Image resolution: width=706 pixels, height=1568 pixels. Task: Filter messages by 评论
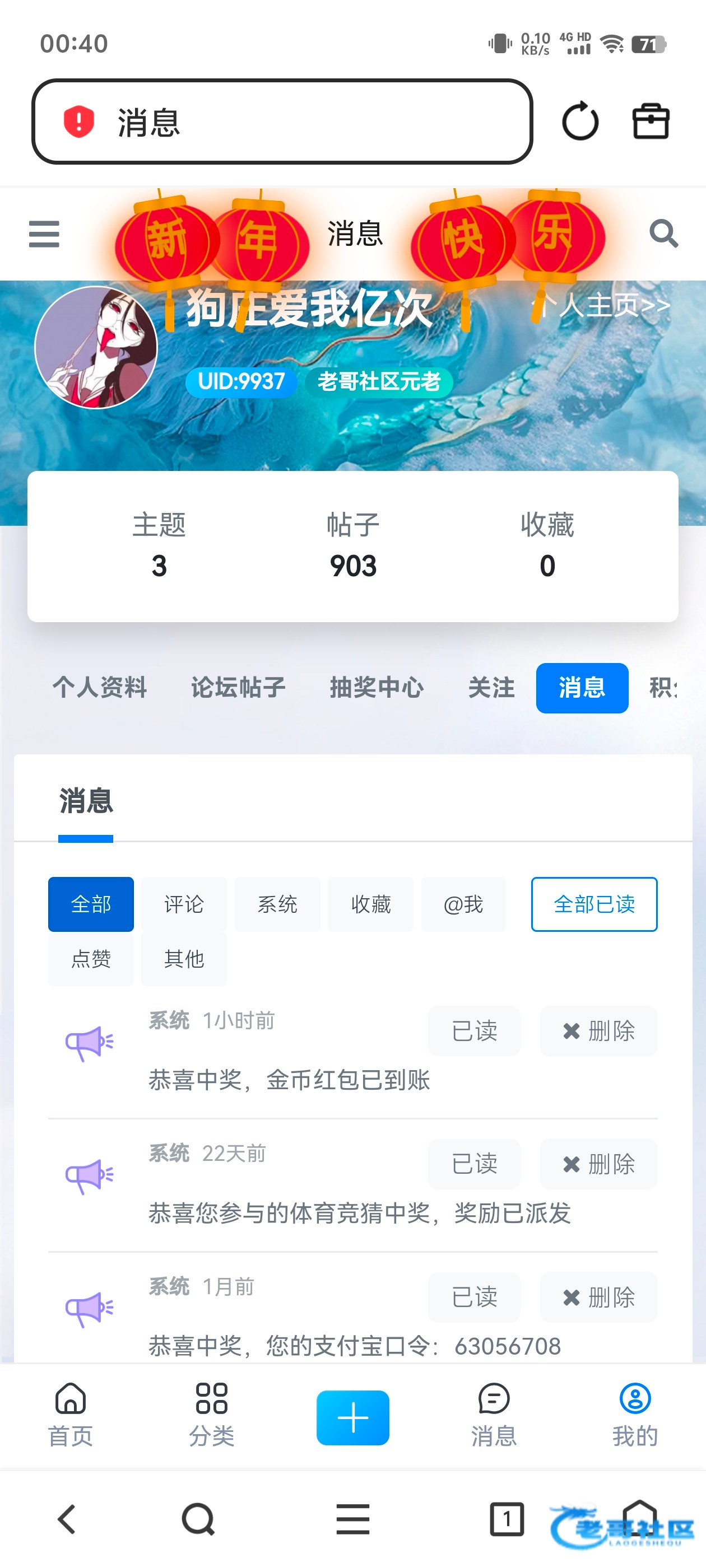183,904
